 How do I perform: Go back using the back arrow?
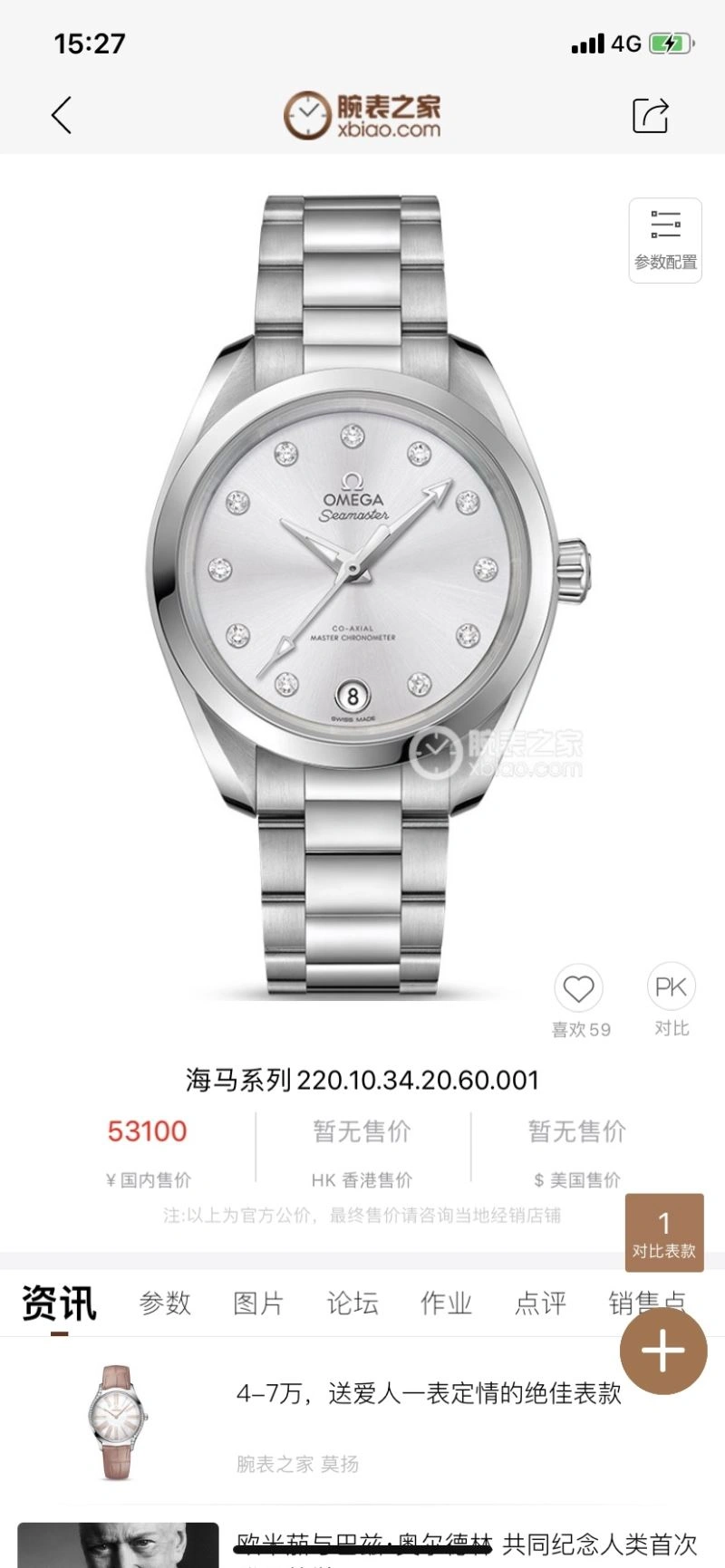tap(62, 116)
